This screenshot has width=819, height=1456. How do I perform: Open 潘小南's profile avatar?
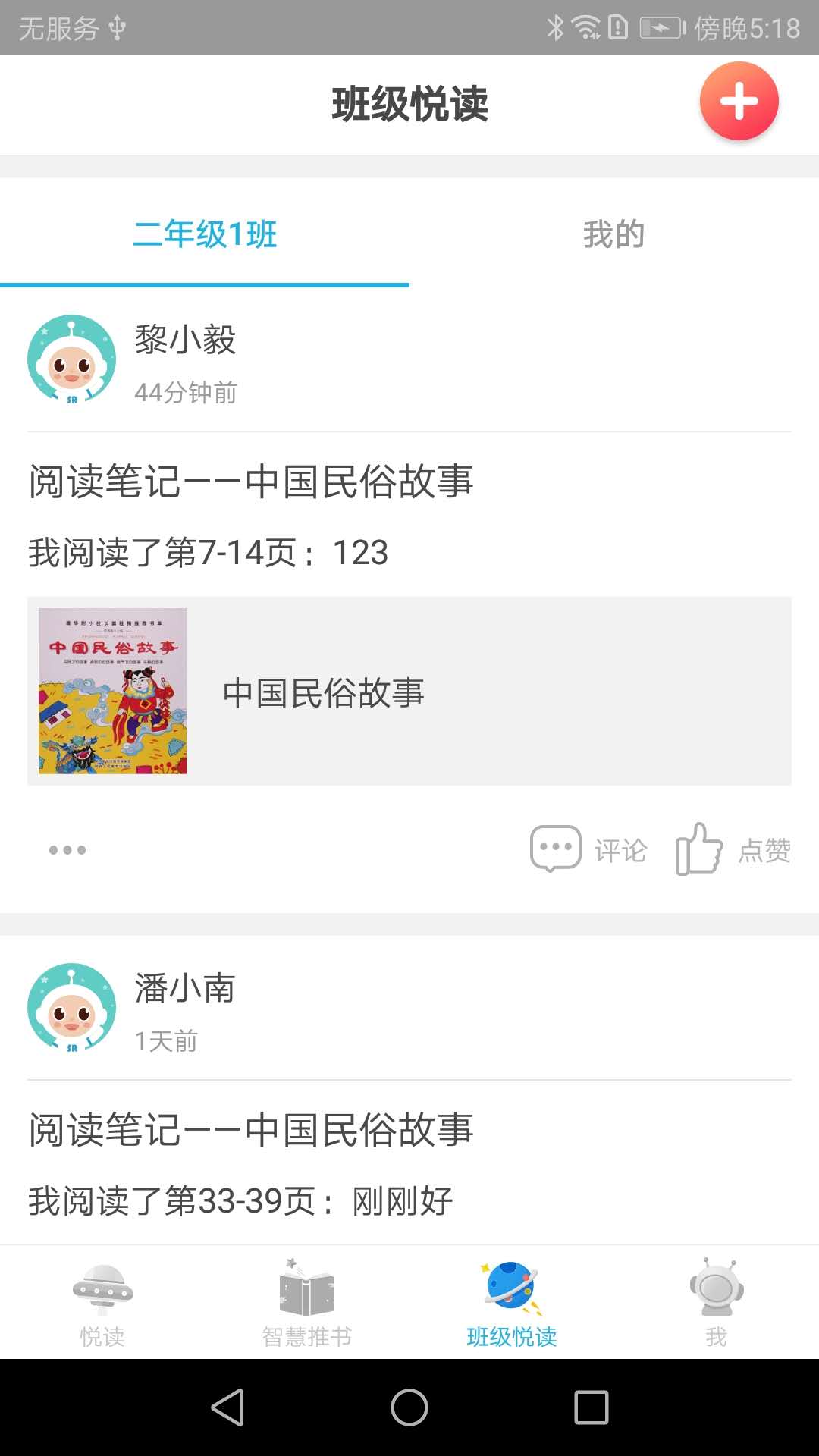[x=71, y=1008]
